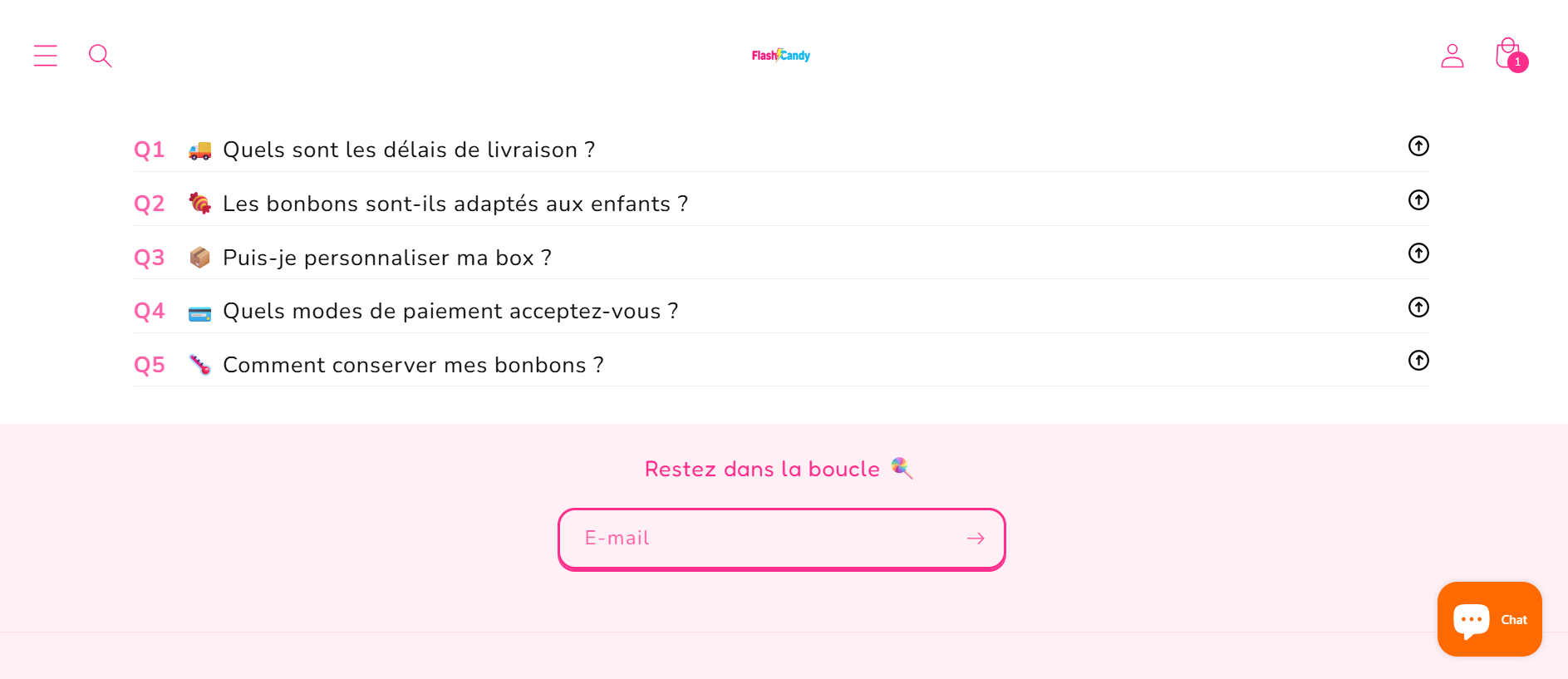
Task: Open the hamburger menu
Action: coord(46,56)
